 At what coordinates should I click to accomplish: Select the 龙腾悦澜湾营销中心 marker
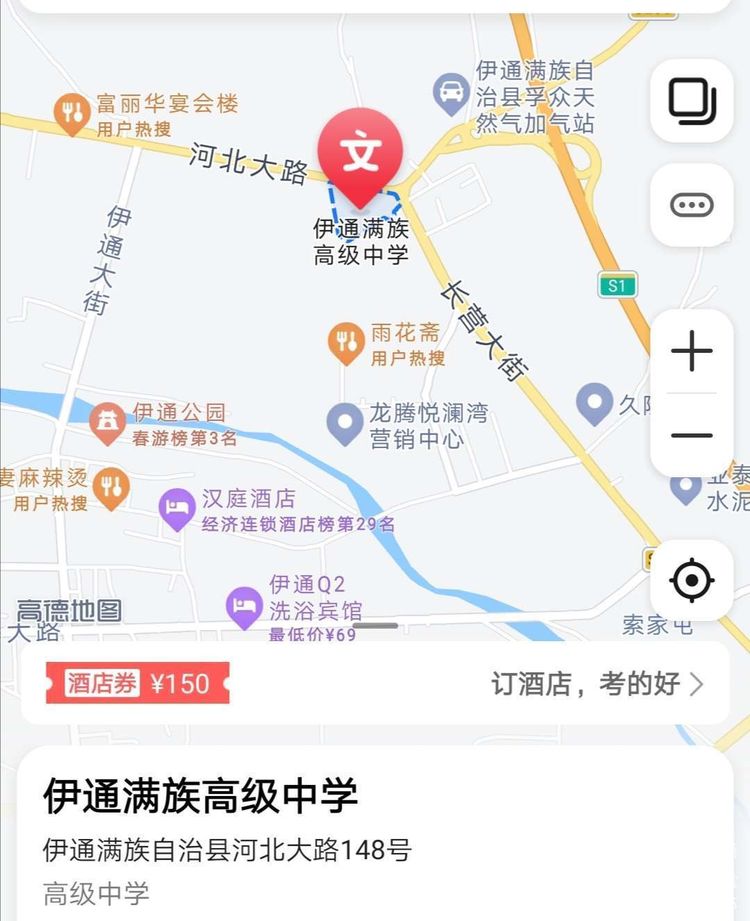tap(346, 424)
